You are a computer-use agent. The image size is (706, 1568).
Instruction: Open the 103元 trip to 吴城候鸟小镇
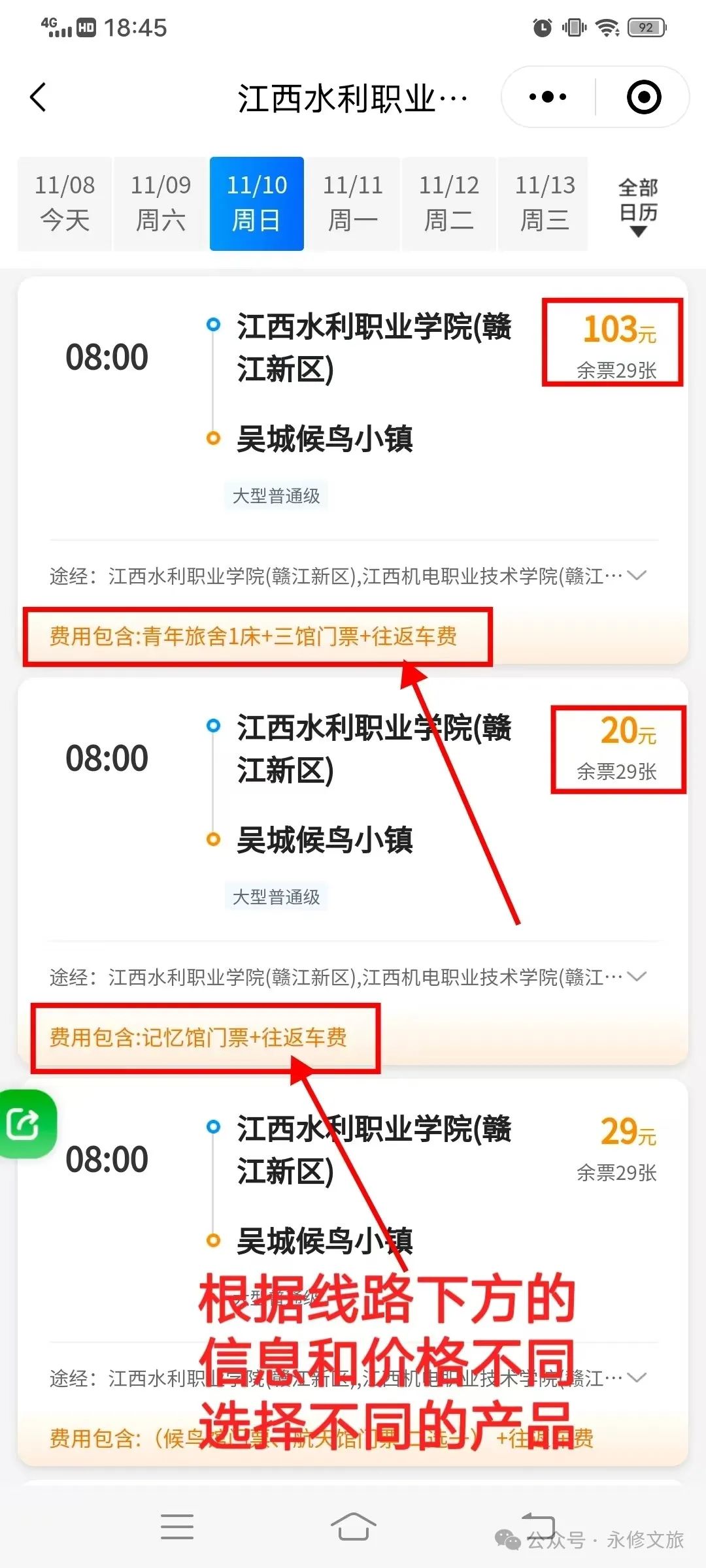click(x=353, y=470)
